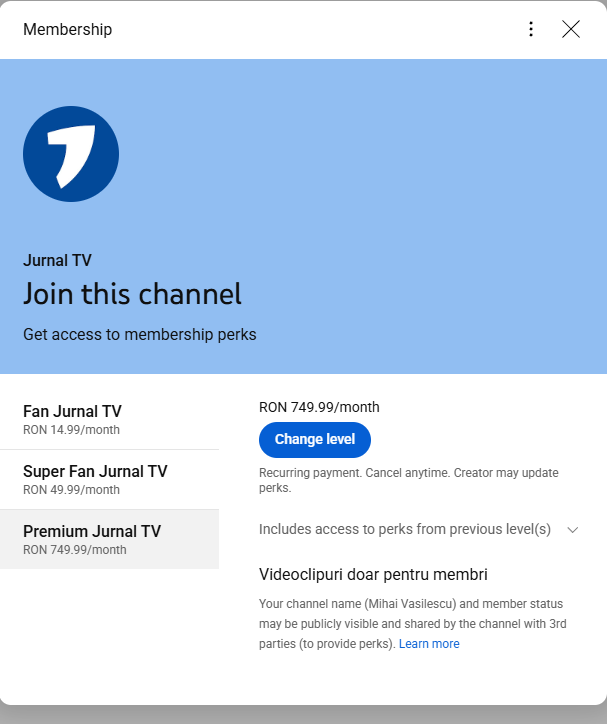This screenshot has height=724, width=607.
Task: Select the Super Fan Jurnal TV level
Action: (x=109, y=479)
